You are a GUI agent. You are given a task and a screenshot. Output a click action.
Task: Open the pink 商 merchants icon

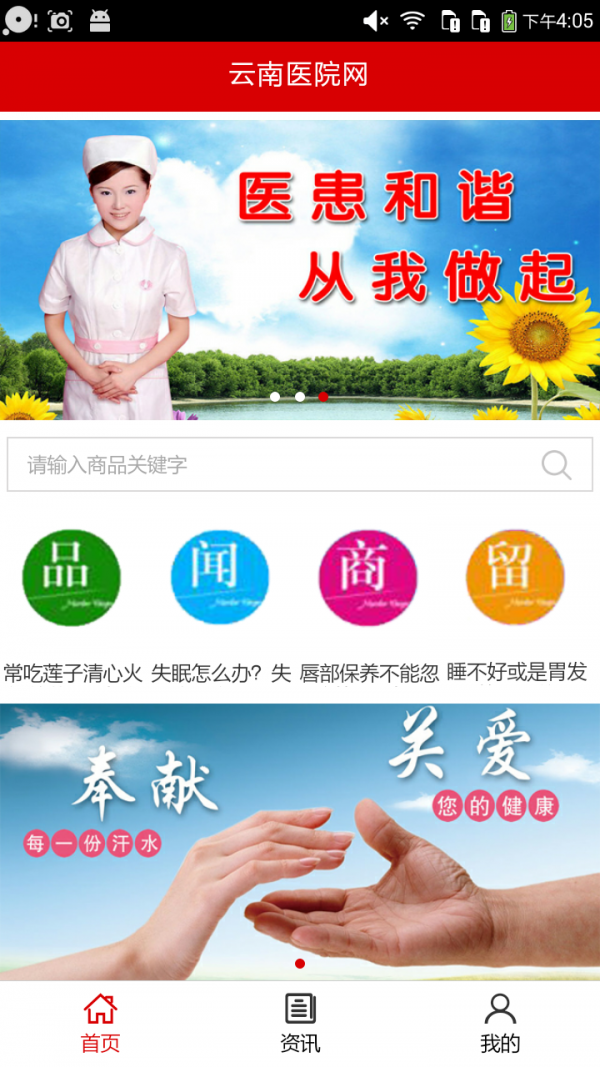[367, 577]
